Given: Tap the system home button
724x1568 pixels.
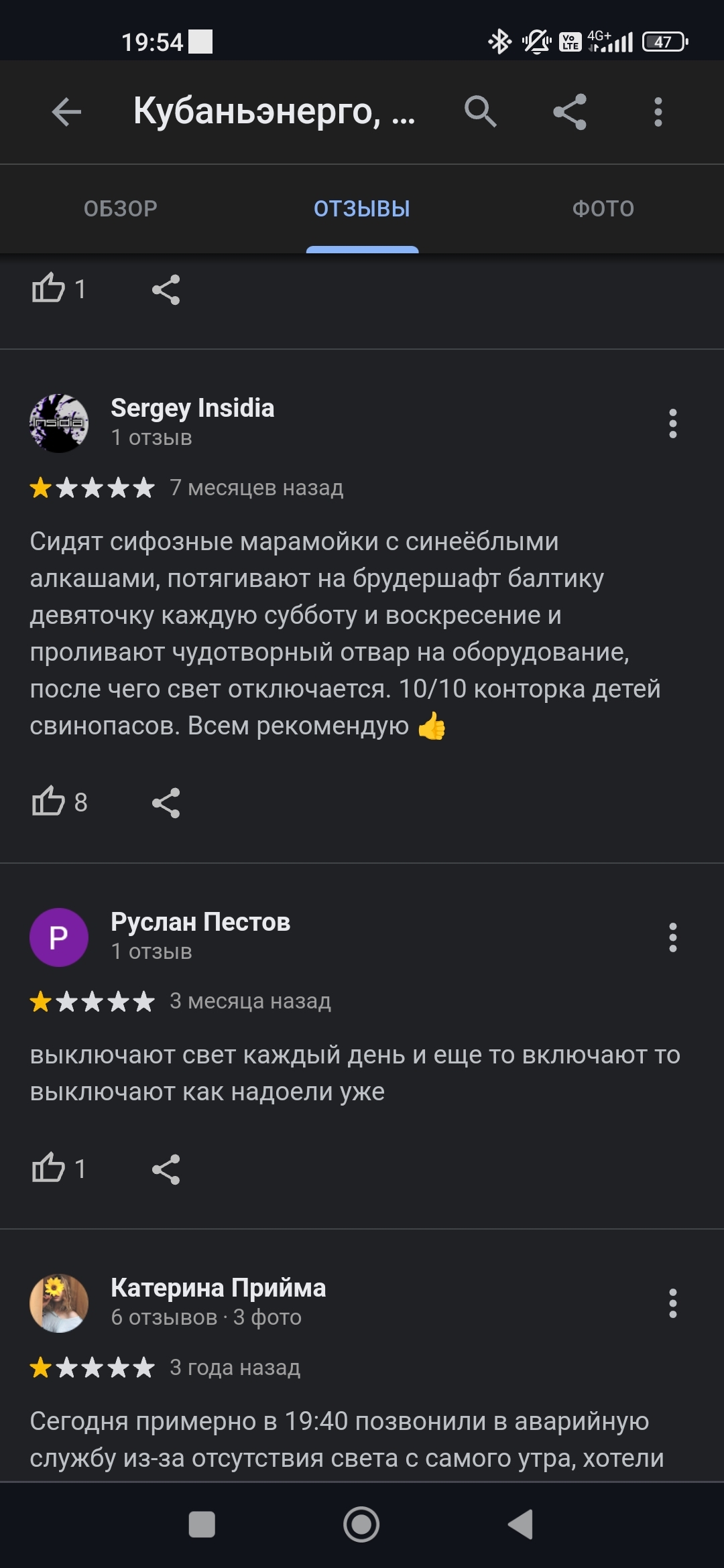Looking at the screenshot, I should pyautogui.click(x=361, y=1524).
